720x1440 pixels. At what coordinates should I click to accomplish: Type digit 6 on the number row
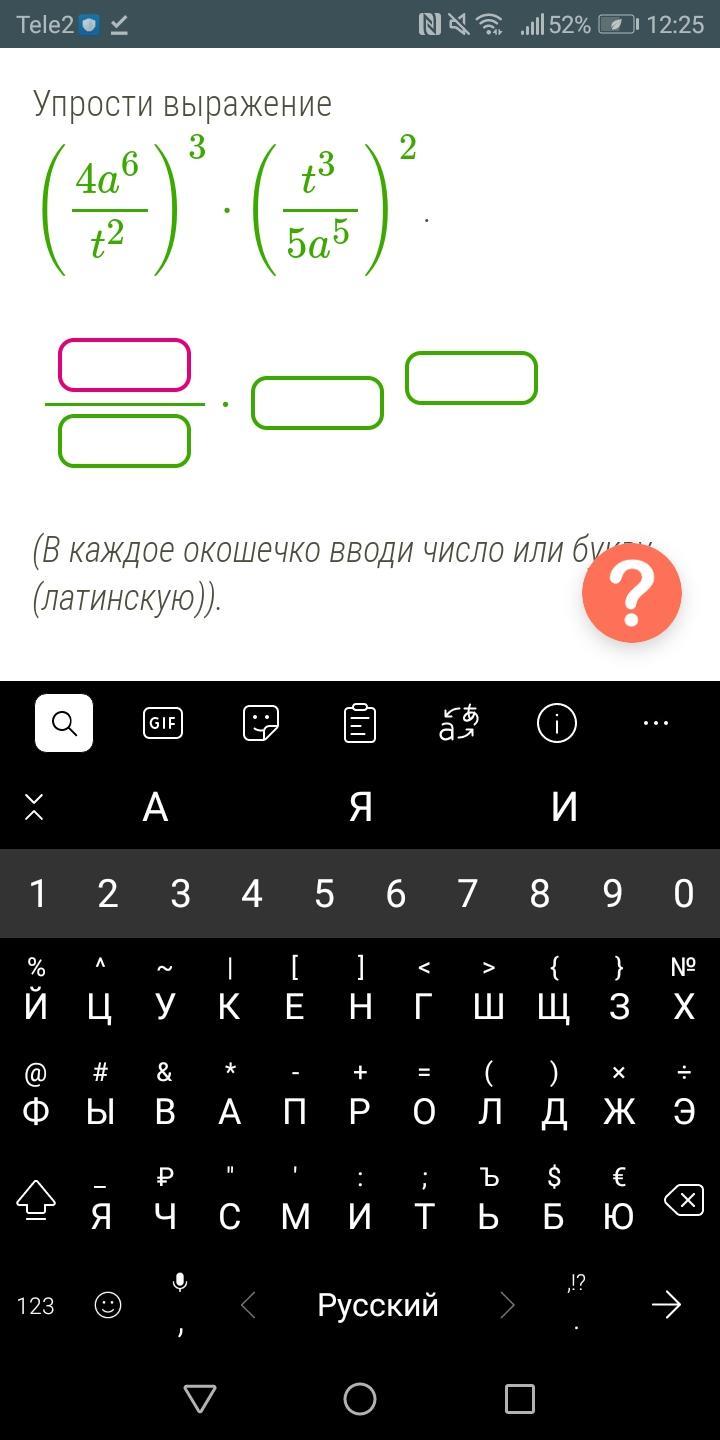point(396,893)
